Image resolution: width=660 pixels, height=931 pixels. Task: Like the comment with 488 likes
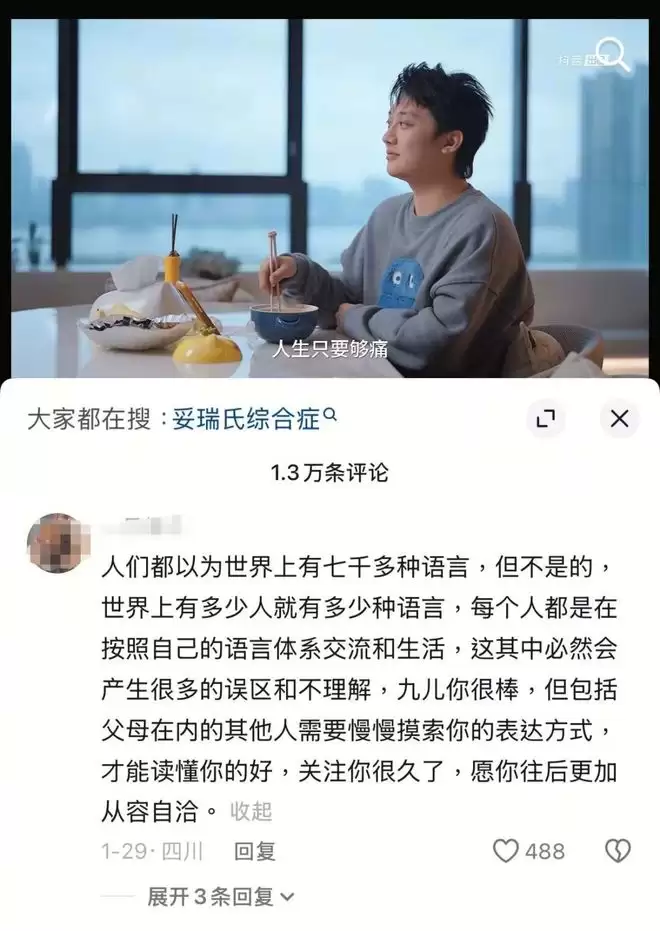(x=508, y=851)
